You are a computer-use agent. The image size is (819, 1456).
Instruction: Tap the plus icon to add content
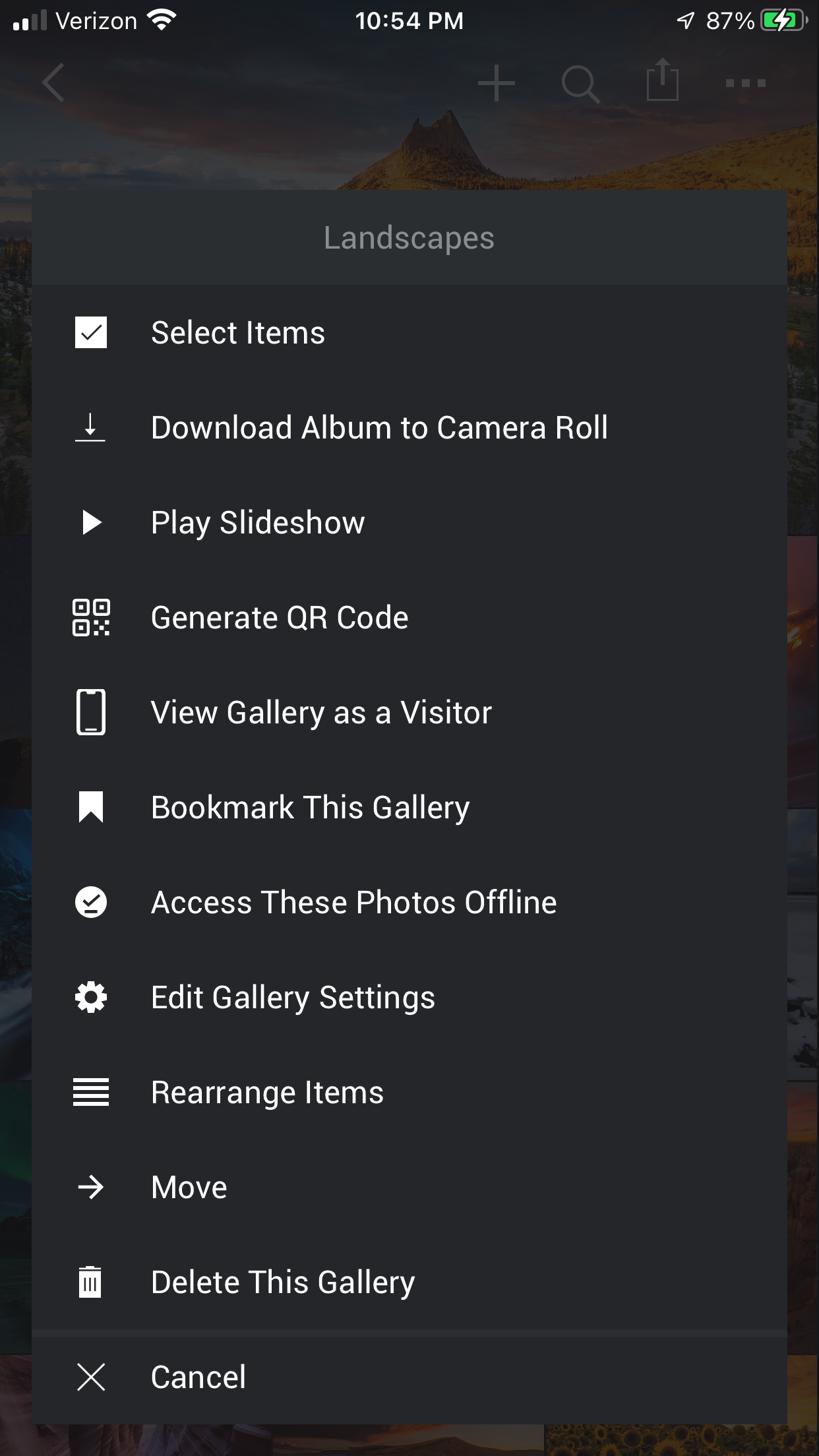coord(497,83)
